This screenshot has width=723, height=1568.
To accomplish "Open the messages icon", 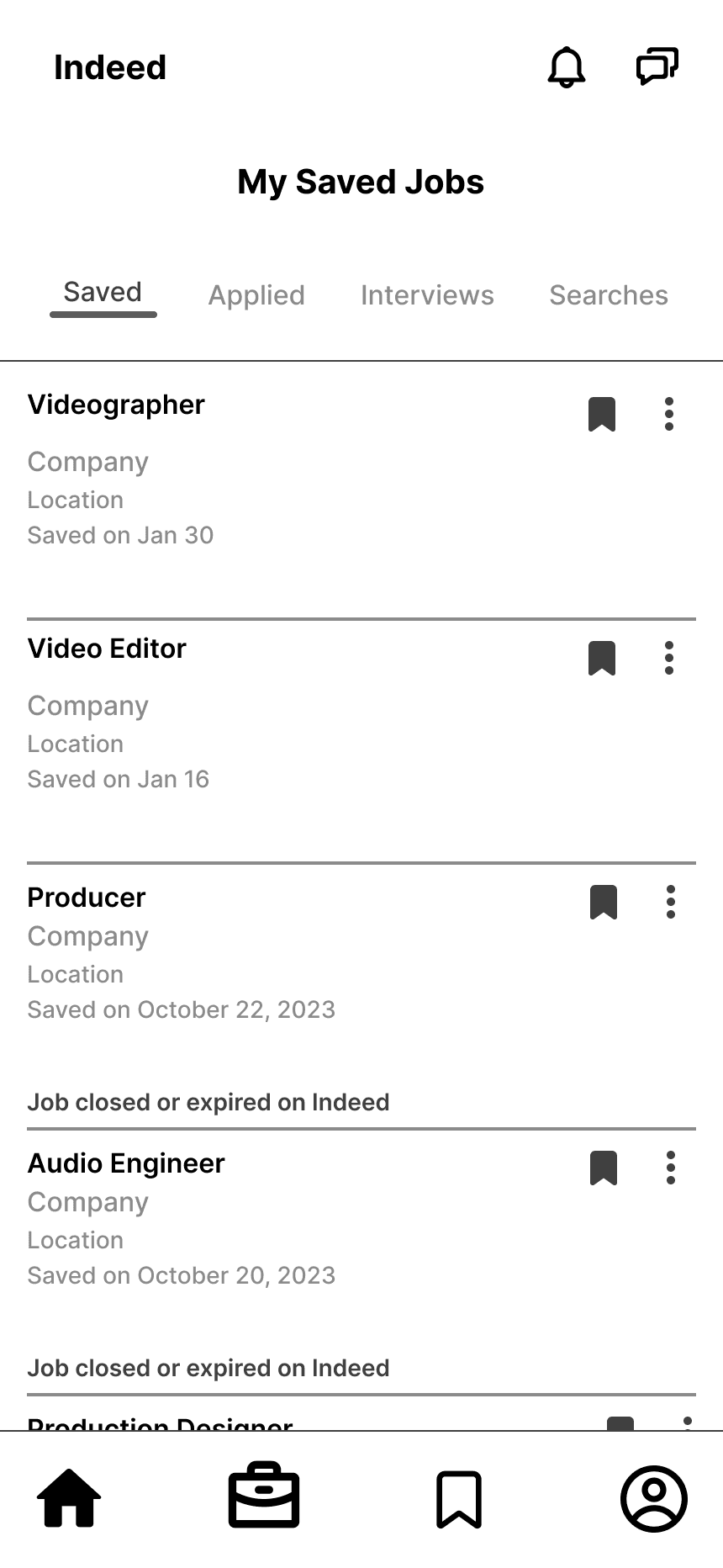I will click(x=657, y=66).
